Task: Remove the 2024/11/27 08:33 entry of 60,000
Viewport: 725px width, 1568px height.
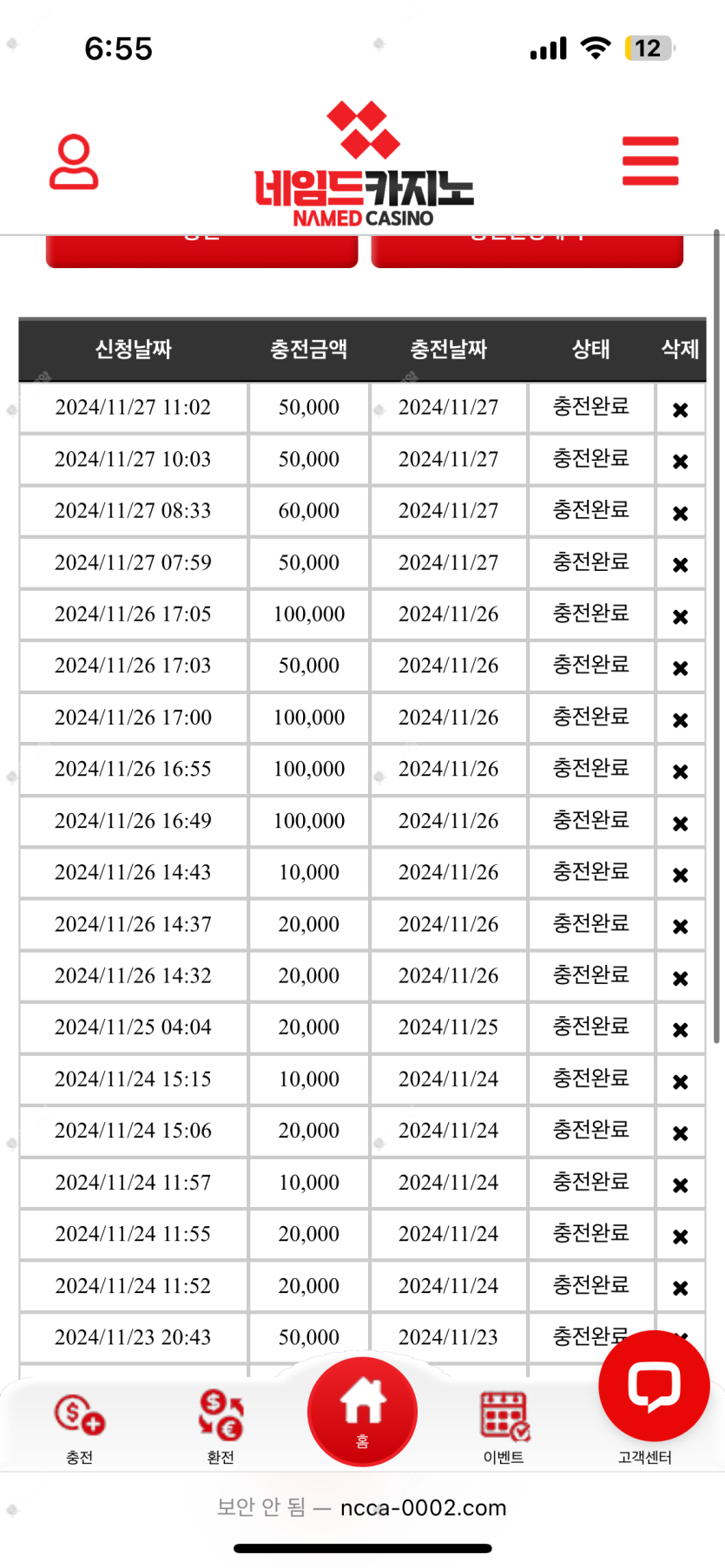Action: point(681,513)
